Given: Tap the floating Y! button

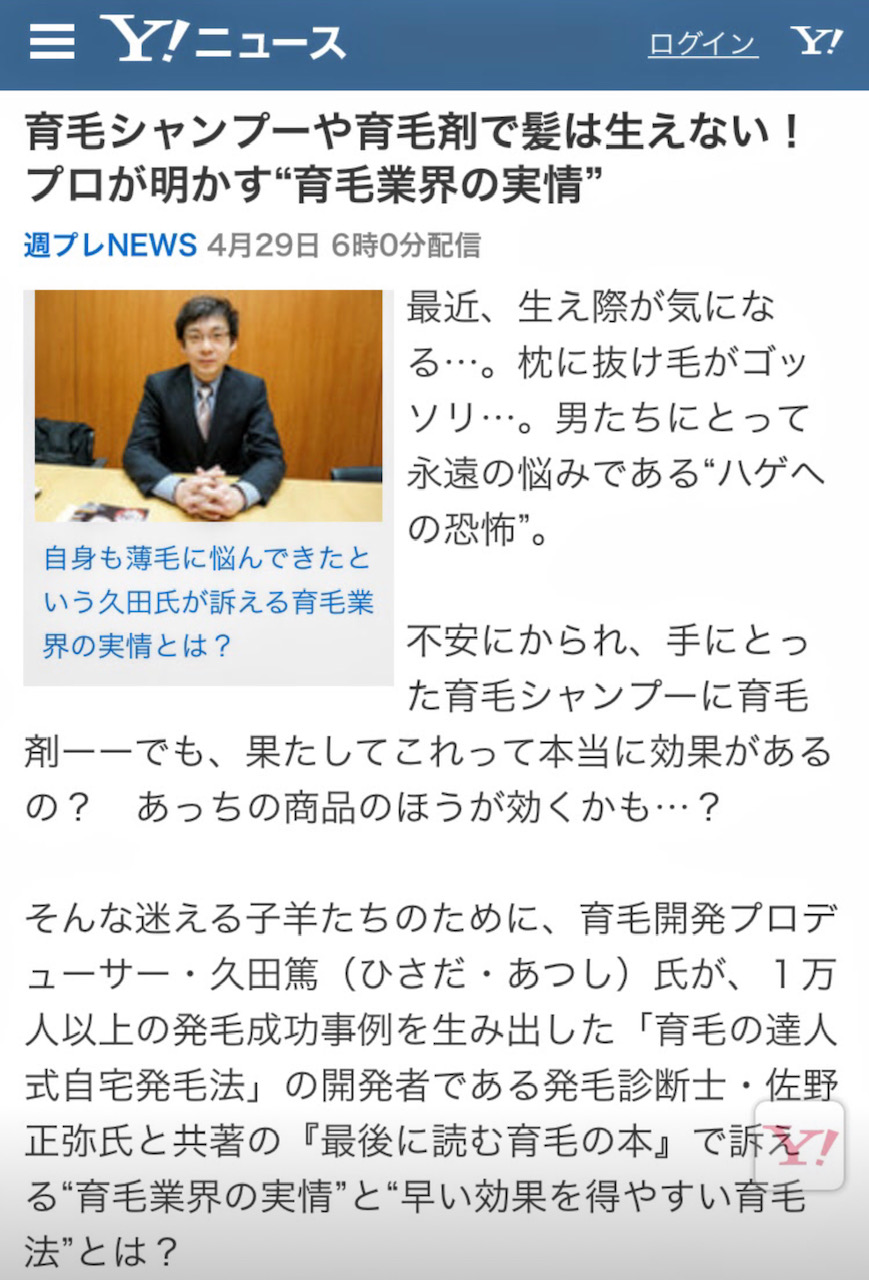Looking at the screenshot, I should [800, 1145].
